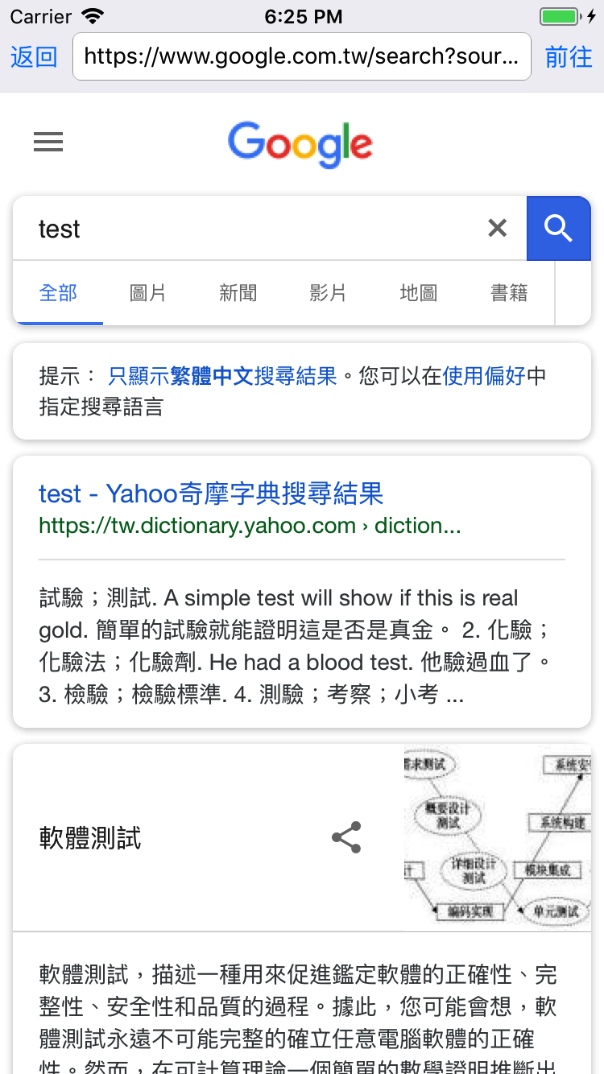Switch to the 地圖 tab
Viewport: 604px width, 1074px height.
tap(418, 293)
